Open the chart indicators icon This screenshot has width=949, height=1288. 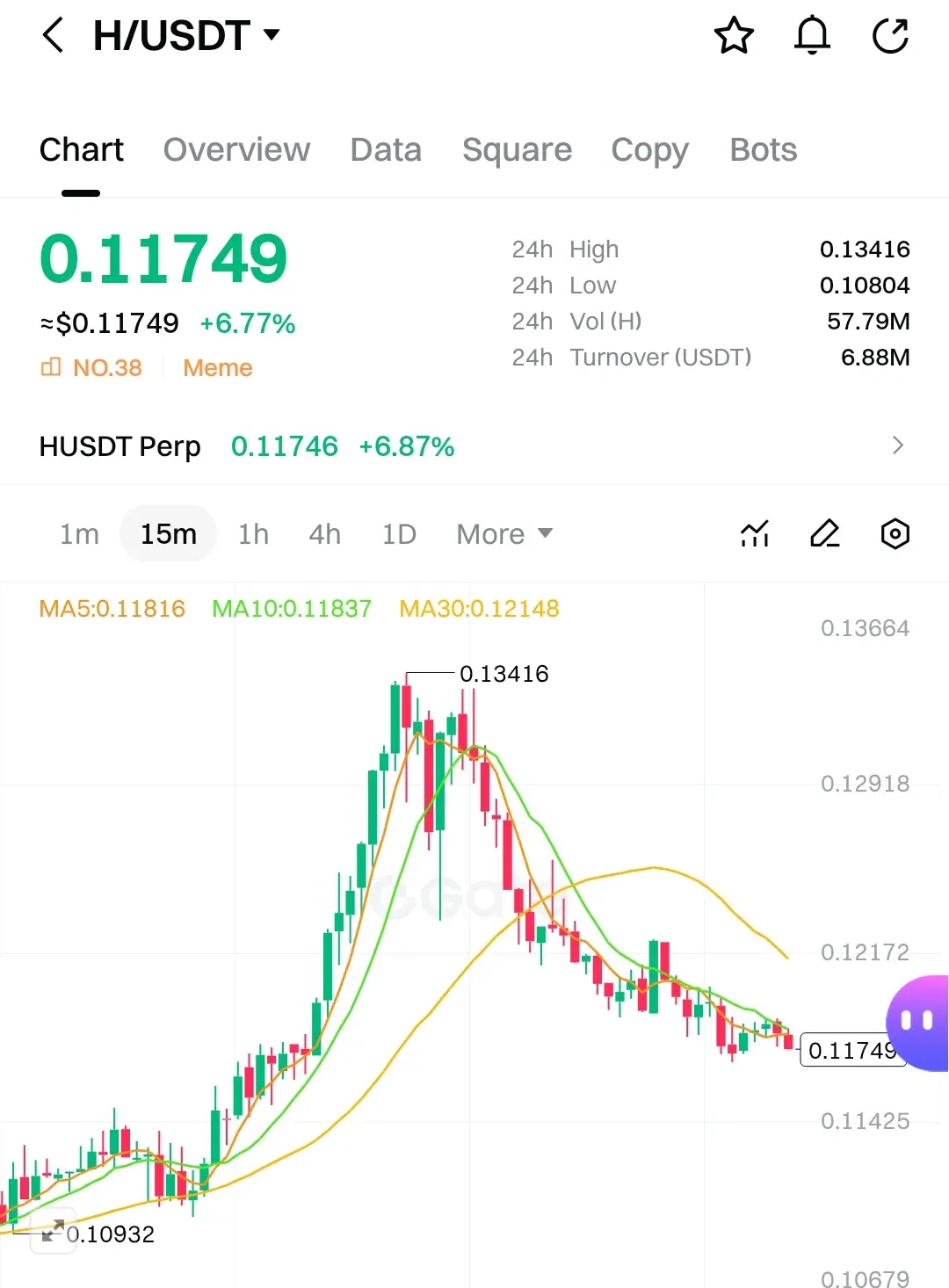tap(755, 534)
